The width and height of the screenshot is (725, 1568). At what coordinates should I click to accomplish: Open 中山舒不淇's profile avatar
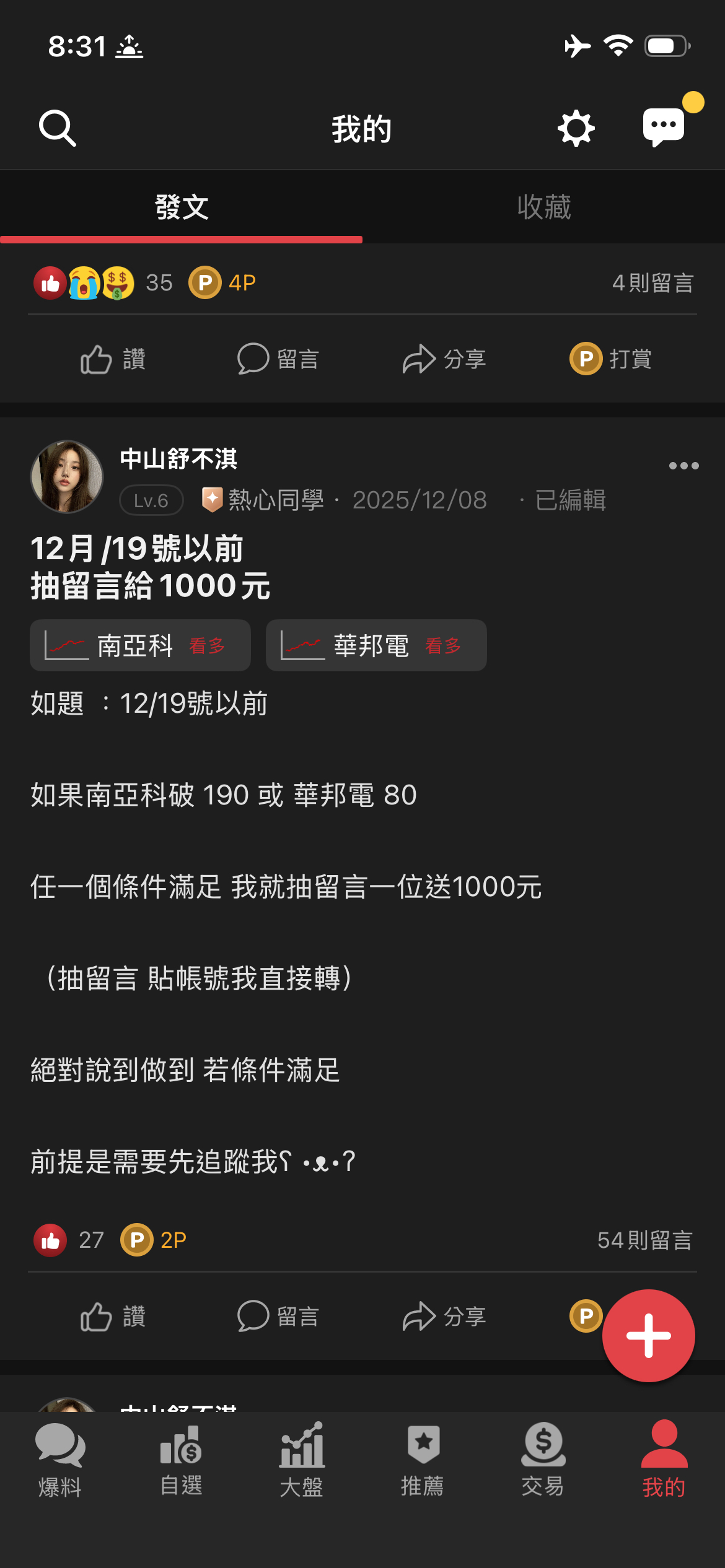coord(67,477)
